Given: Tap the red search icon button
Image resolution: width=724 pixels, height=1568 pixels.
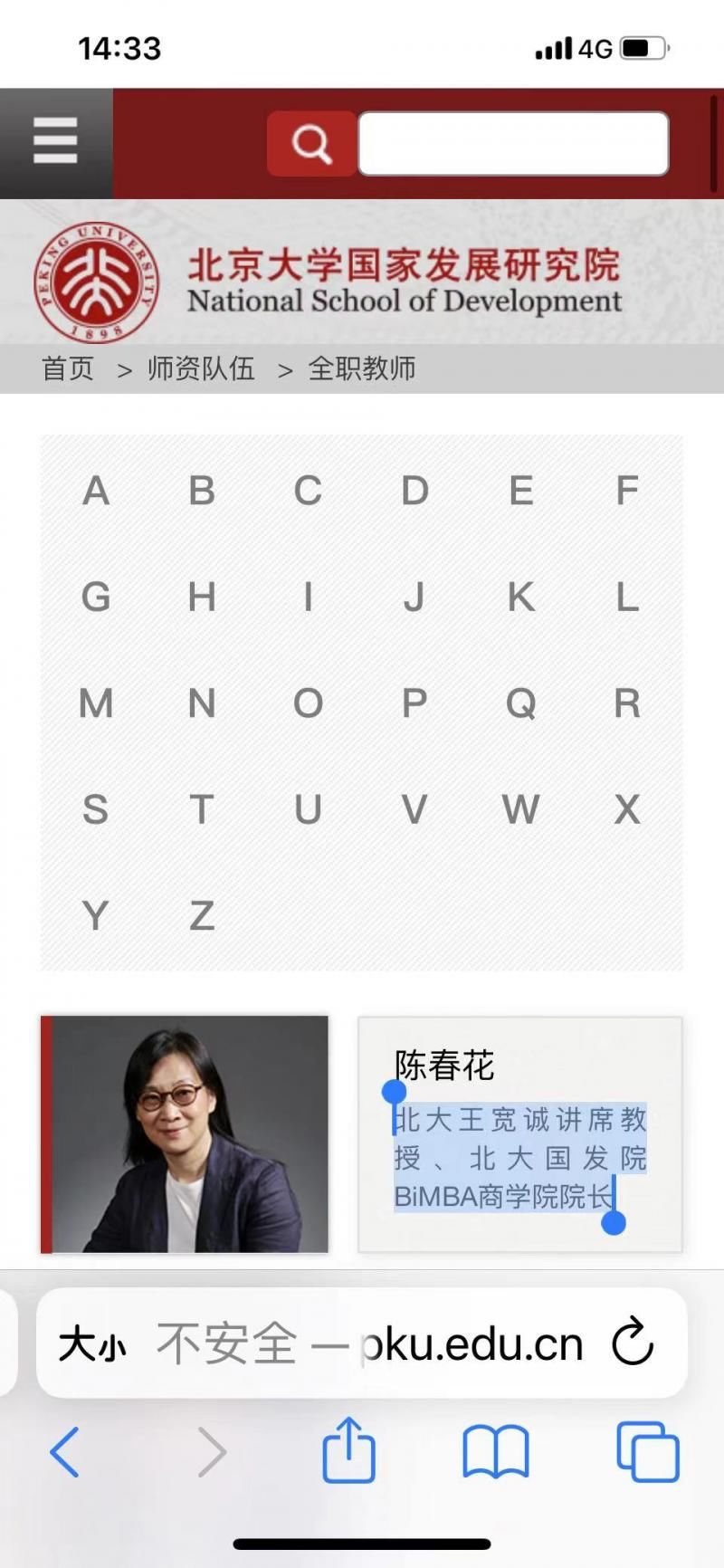Looking at the screenshot, I should tap(311, 143).
